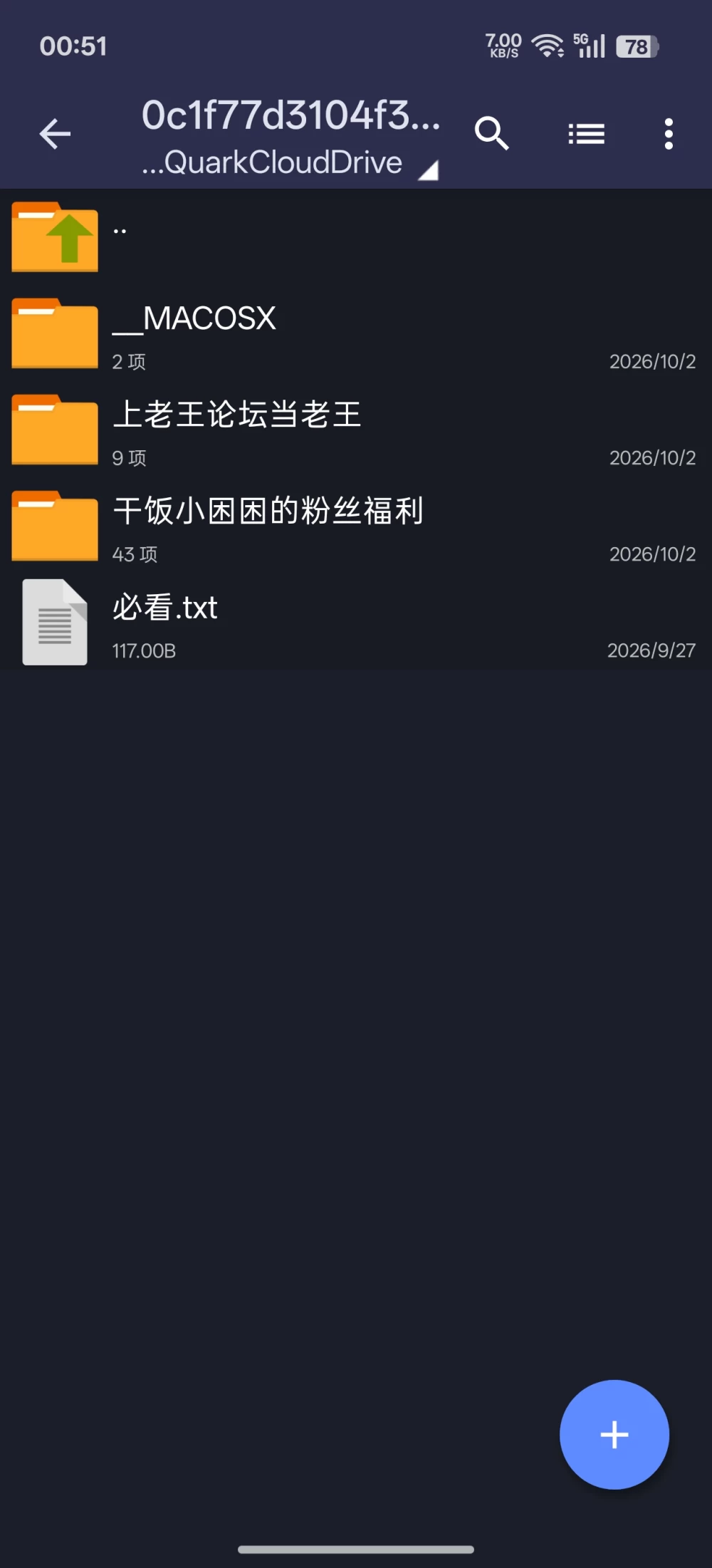The image size is (712, 1568).
Task: Change the list view mode
Action: (586, 134)
